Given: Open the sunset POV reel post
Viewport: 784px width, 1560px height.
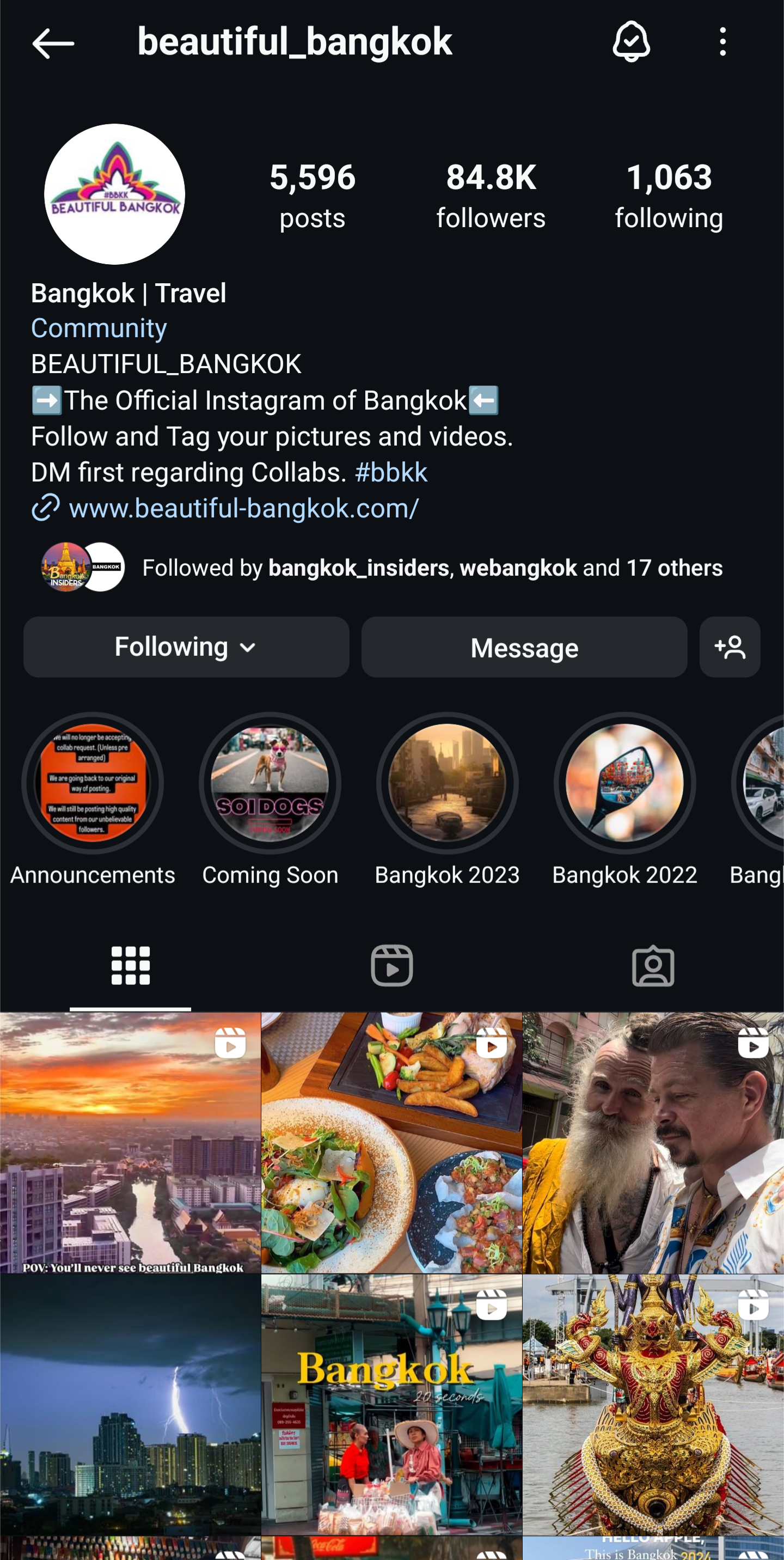Looking at the screenshot, I should coord(130,1142).
